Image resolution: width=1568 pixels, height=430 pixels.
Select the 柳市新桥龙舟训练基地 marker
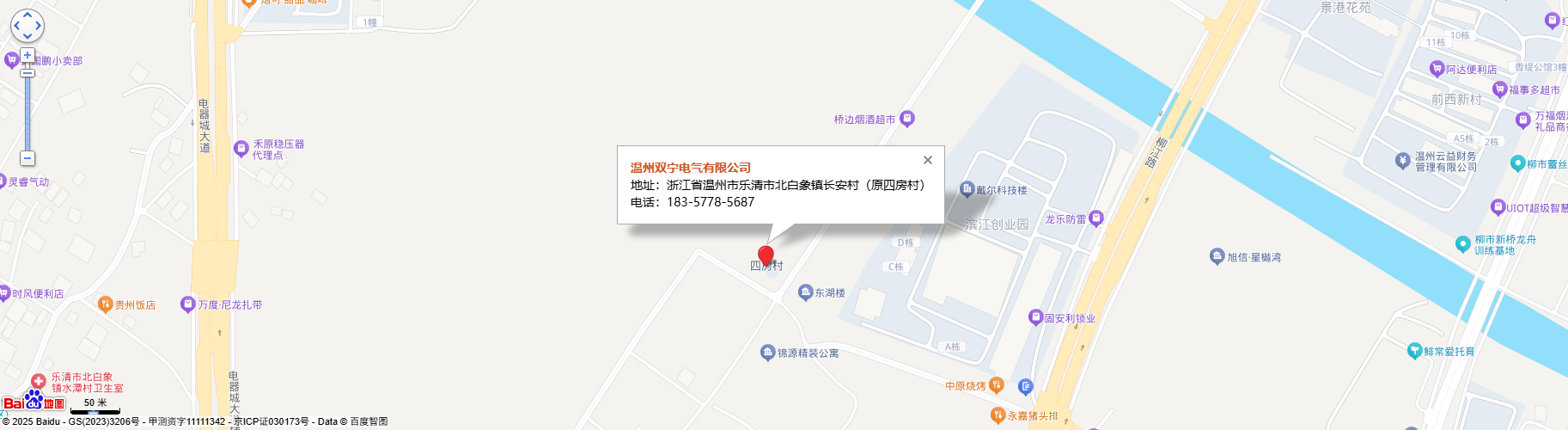pyautogui.click(x=1462, y=244)
